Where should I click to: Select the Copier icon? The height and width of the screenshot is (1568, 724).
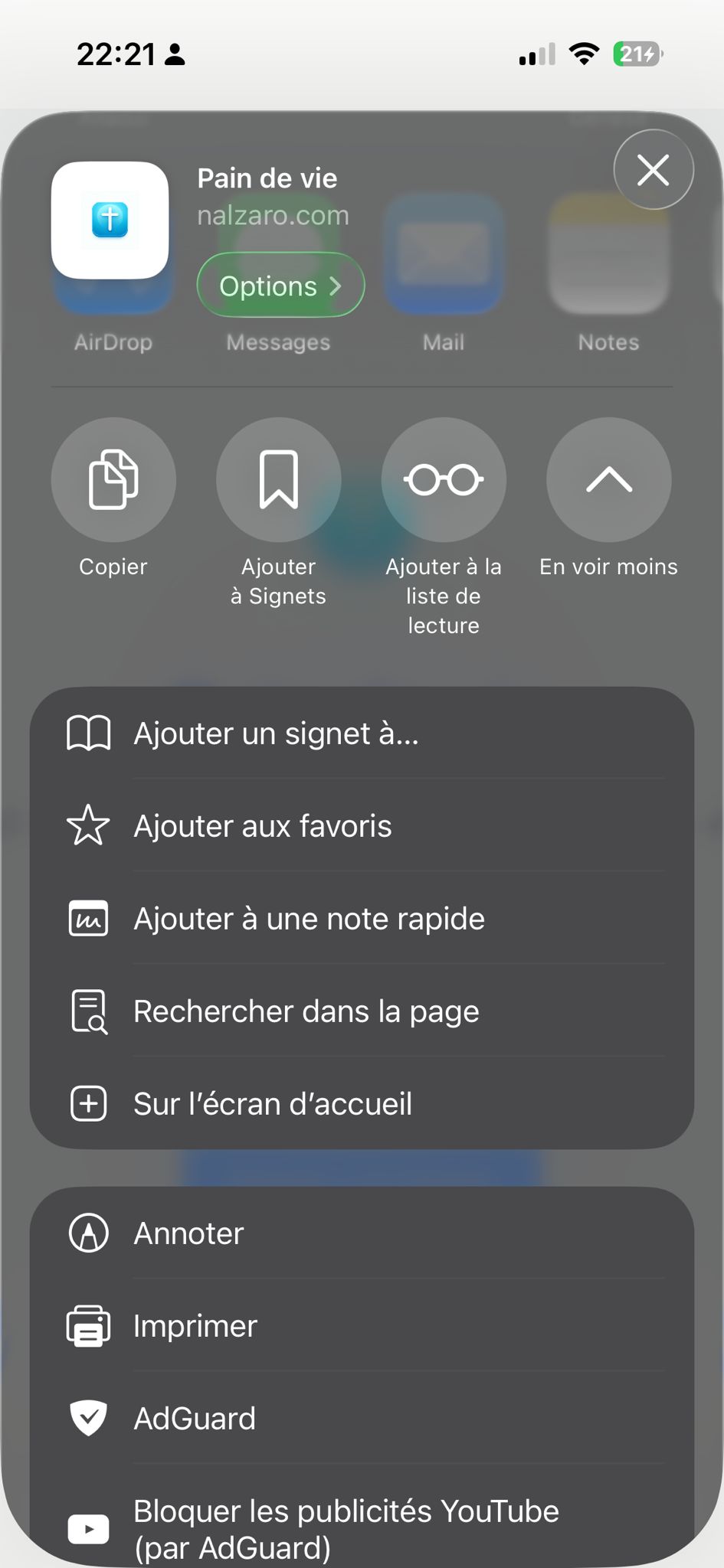(113, 479)
